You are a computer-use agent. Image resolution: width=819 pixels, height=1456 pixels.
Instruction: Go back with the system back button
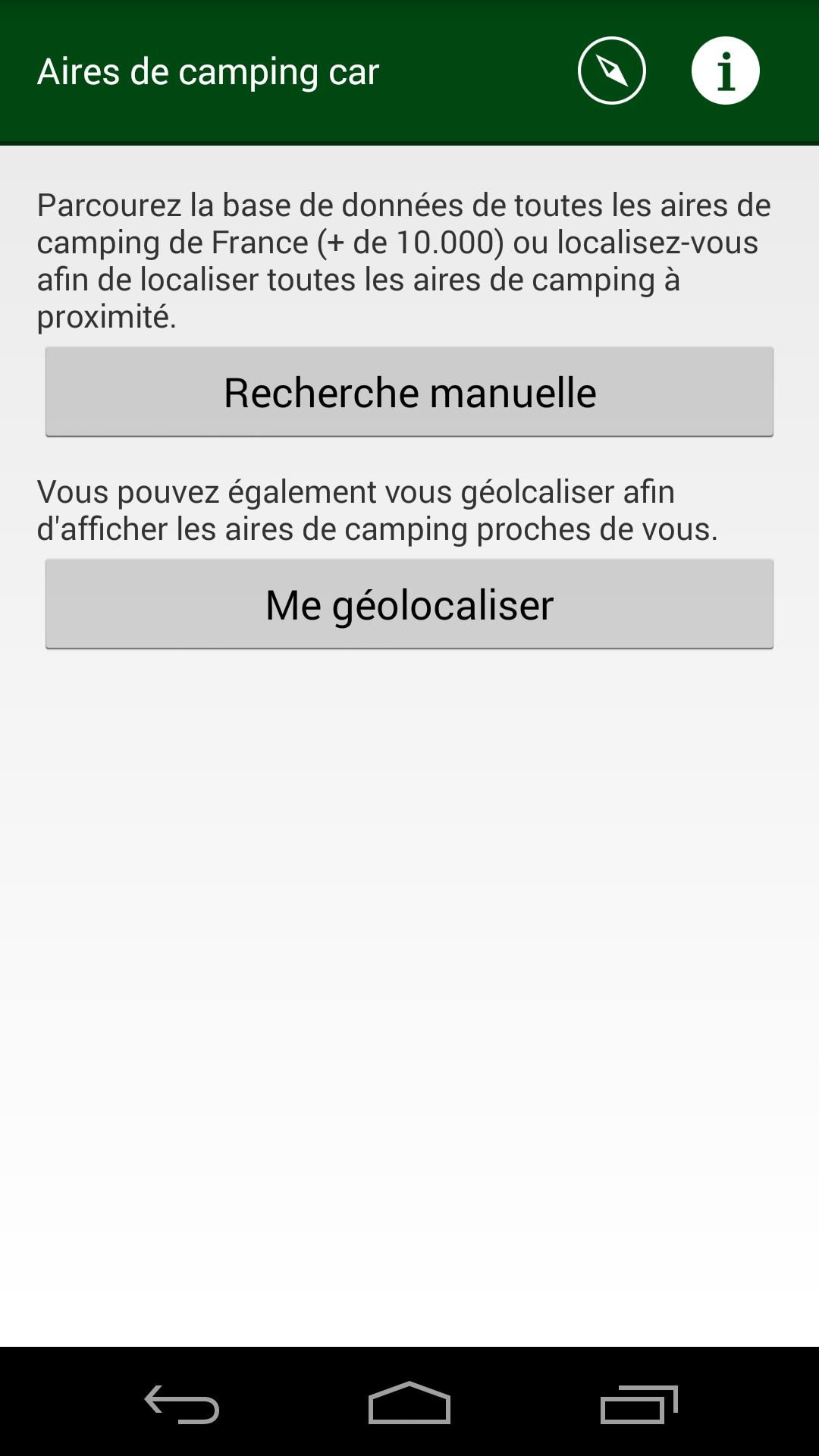coord(182,1404)
